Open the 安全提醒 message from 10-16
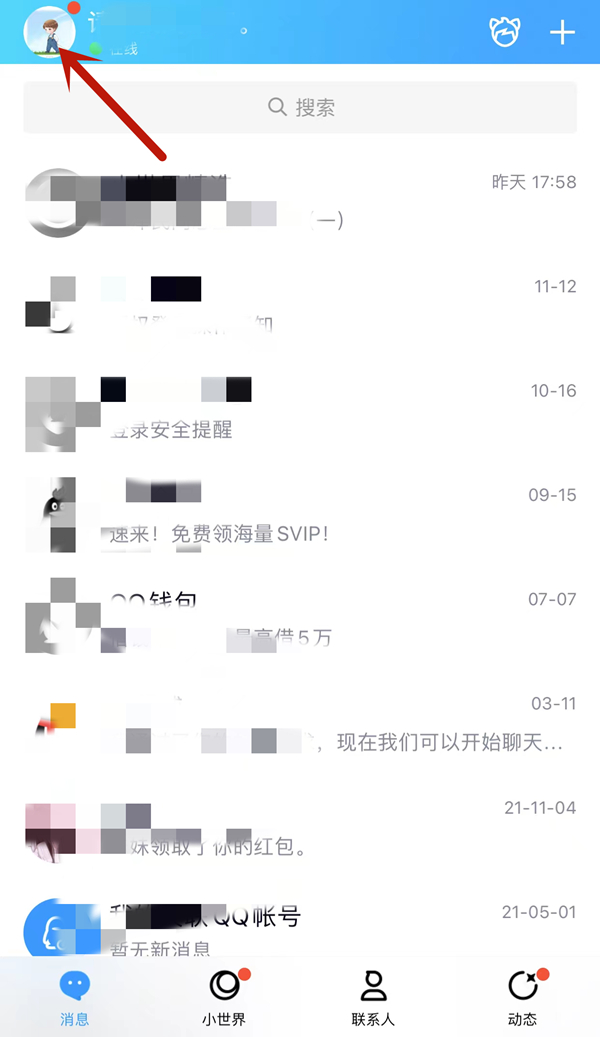Viewport: 600px width, 1037px height. point(300,411)
